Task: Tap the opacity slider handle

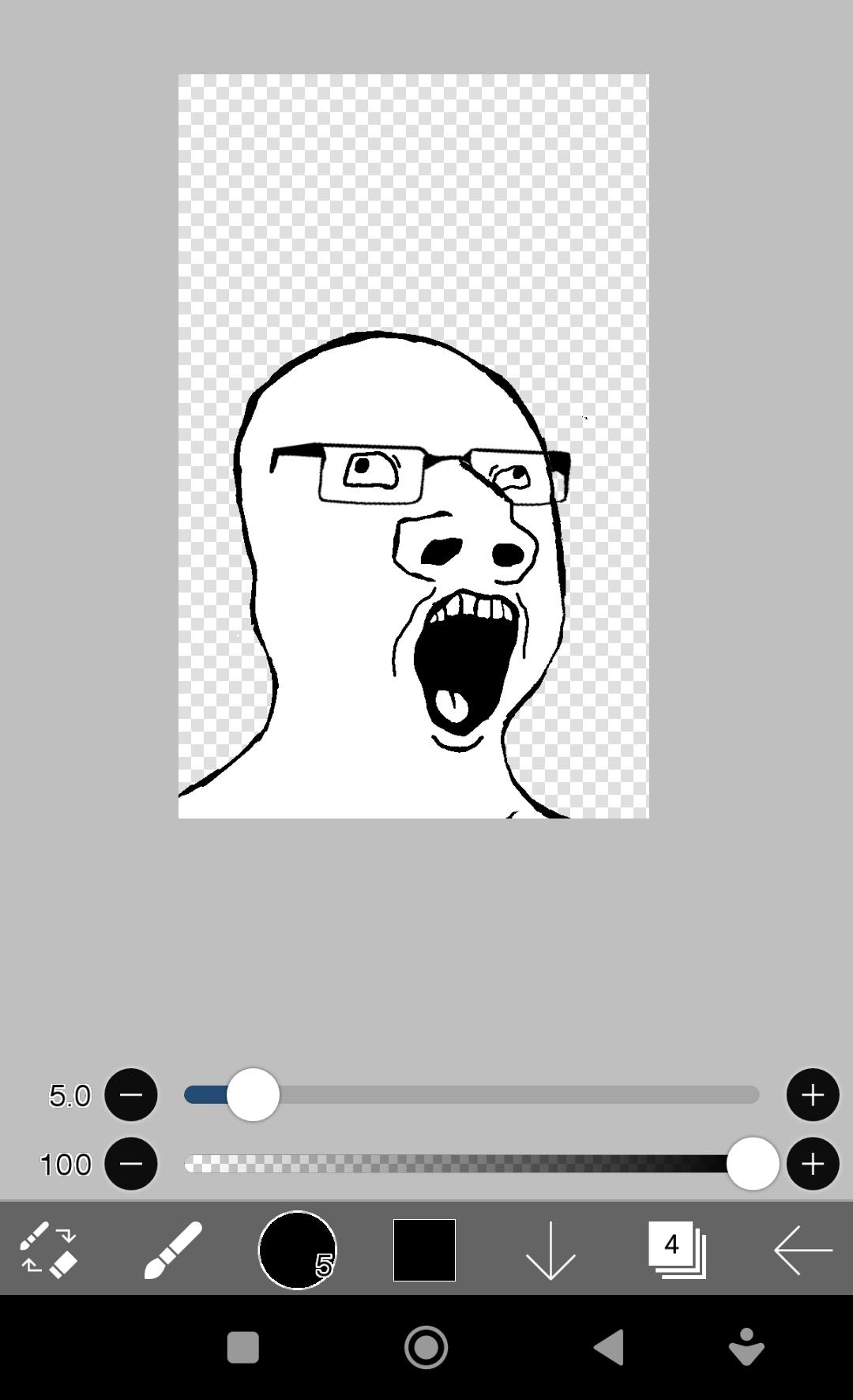Action: (752, 1164)
